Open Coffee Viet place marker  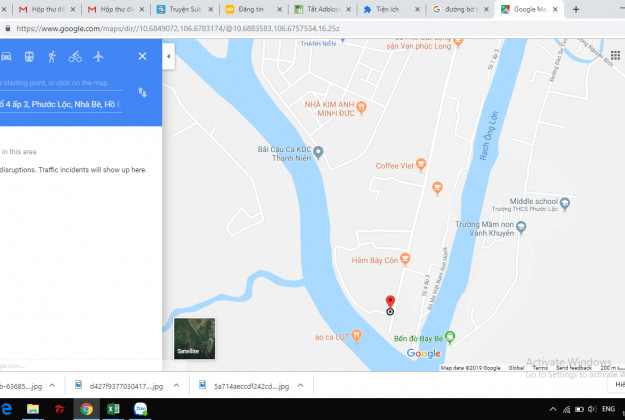click(x=421, y=165)
